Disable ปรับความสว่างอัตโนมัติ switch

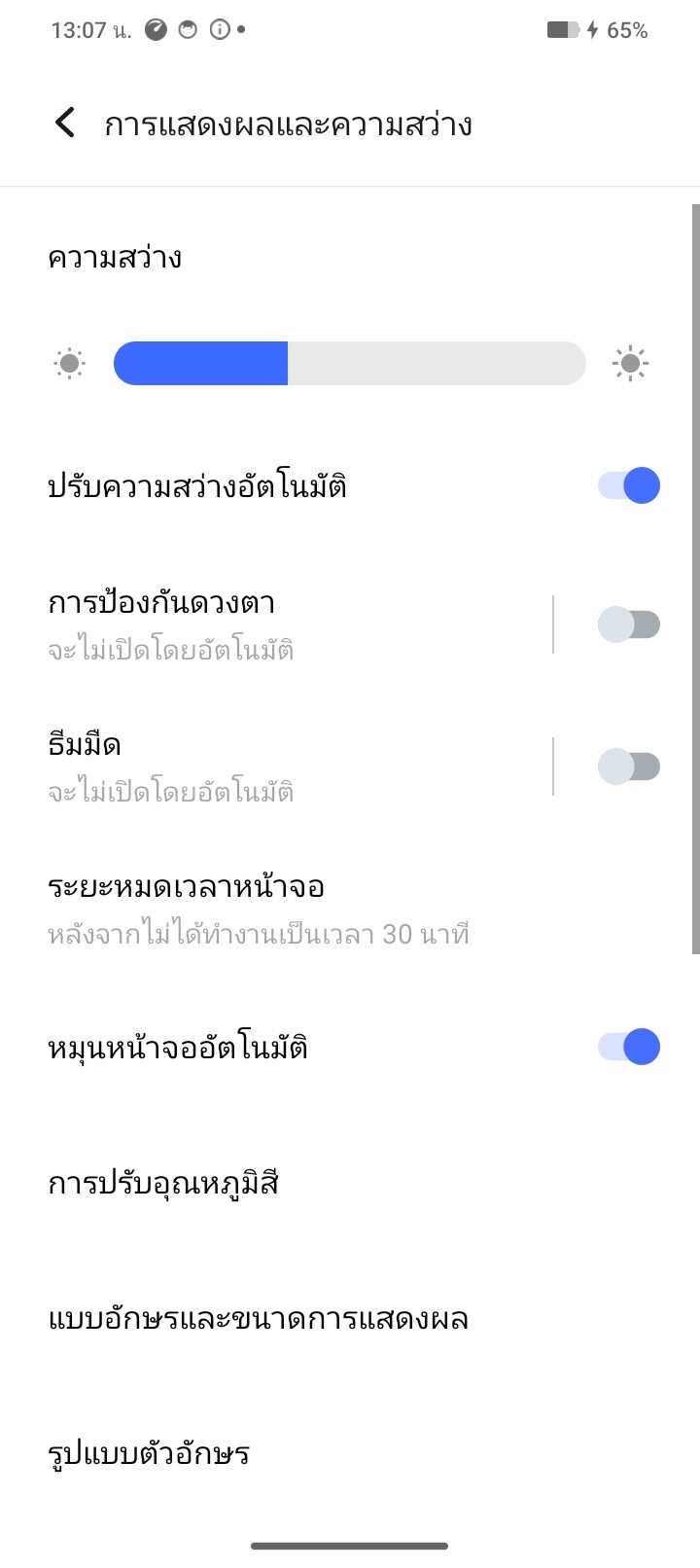click(x=628, y=485)
